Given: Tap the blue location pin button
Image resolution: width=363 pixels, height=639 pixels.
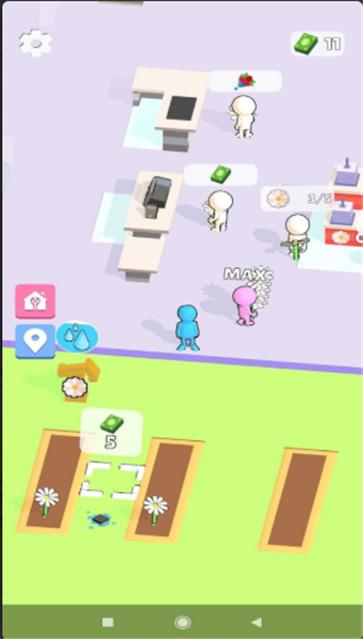Looking at the screenshot, I should (x=35, y=341).
